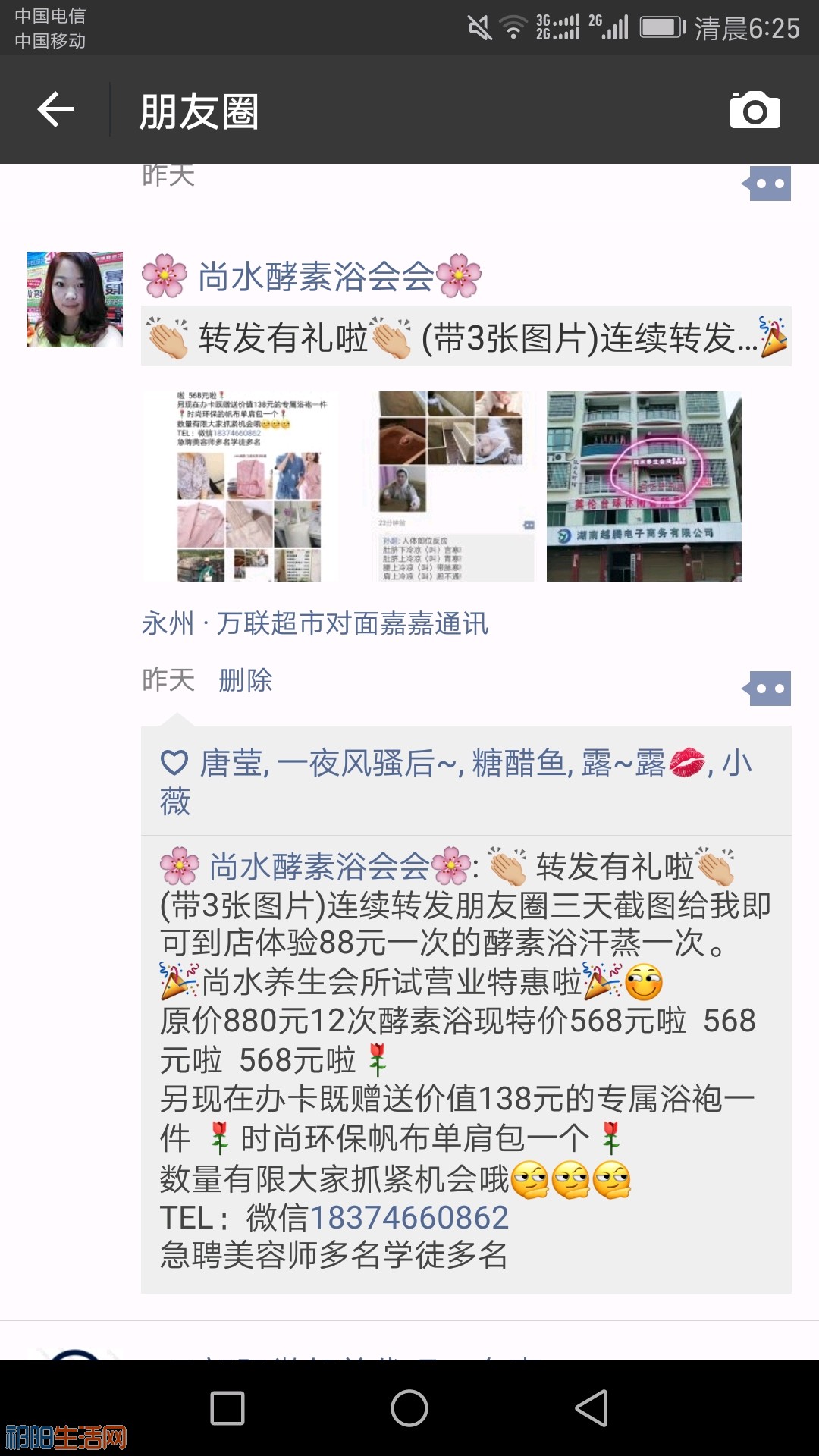Delete this post with 删除

coord(245,680)
